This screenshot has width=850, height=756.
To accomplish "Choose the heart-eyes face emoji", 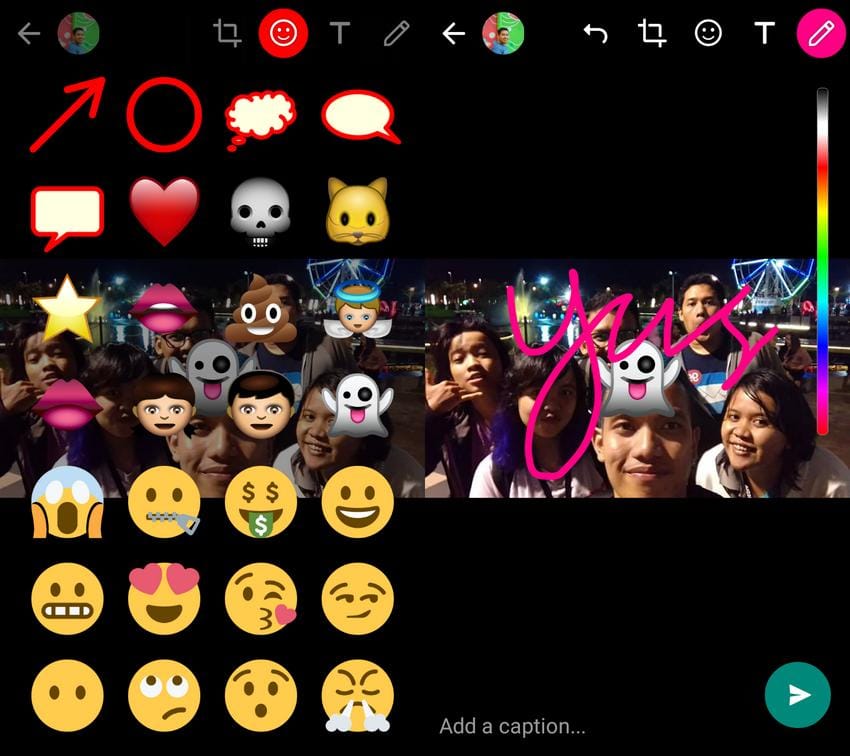I will pos(165,598).
